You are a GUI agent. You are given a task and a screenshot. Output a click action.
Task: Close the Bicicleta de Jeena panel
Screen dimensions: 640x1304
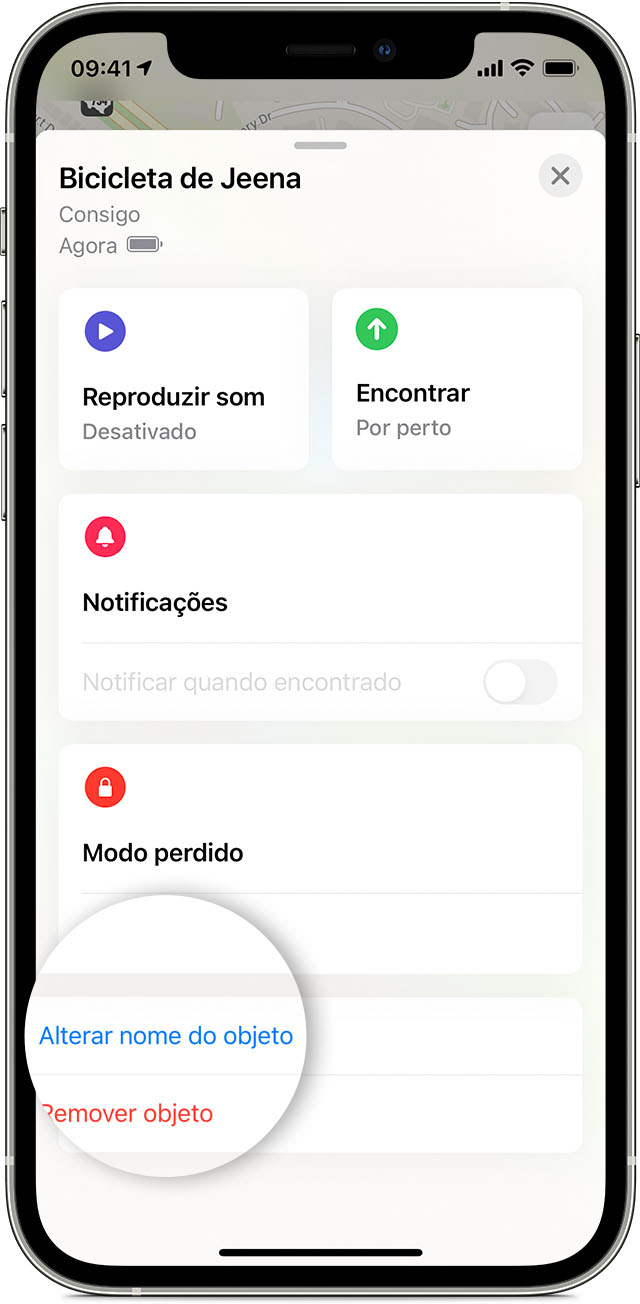click(560, 177)
